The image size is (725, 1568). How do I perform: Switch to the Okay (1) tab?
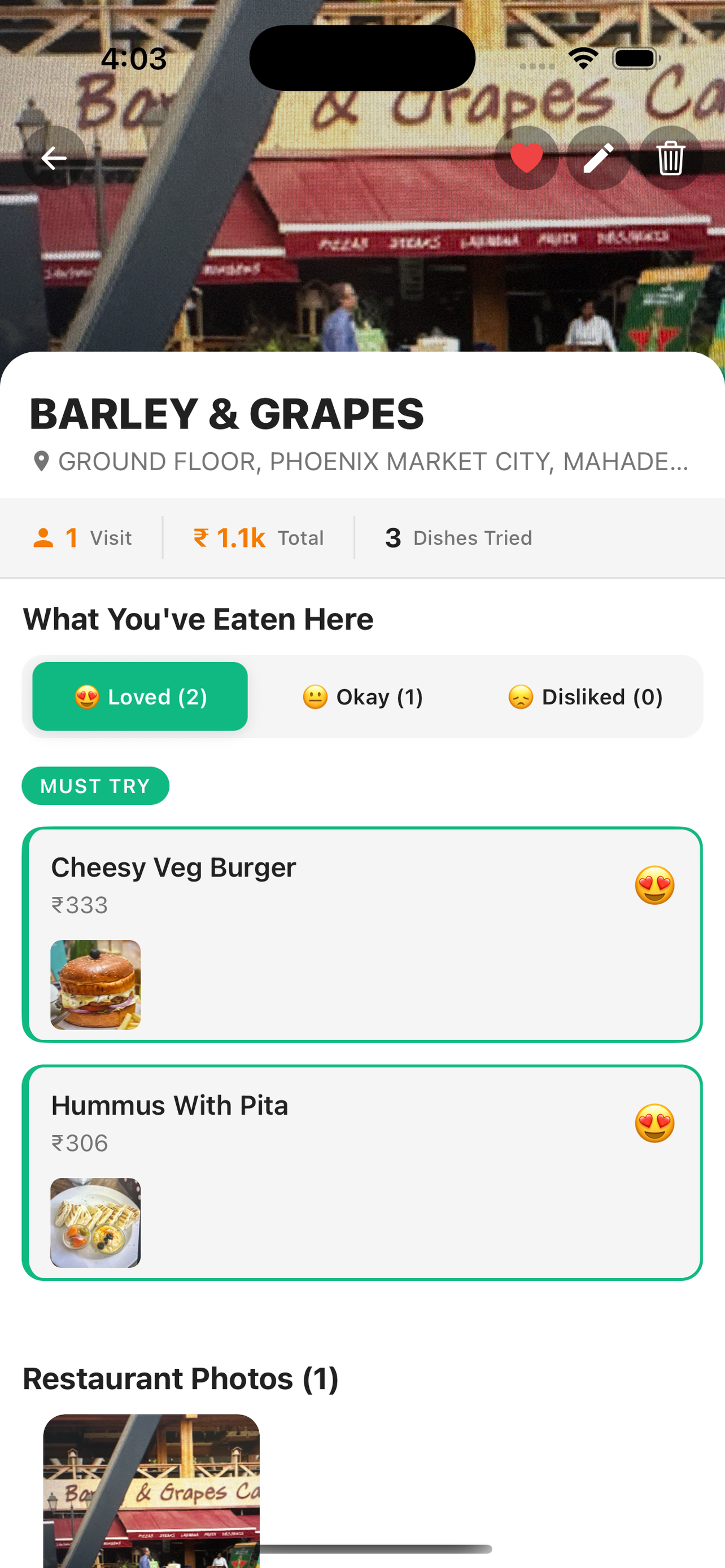coord(363,697)
